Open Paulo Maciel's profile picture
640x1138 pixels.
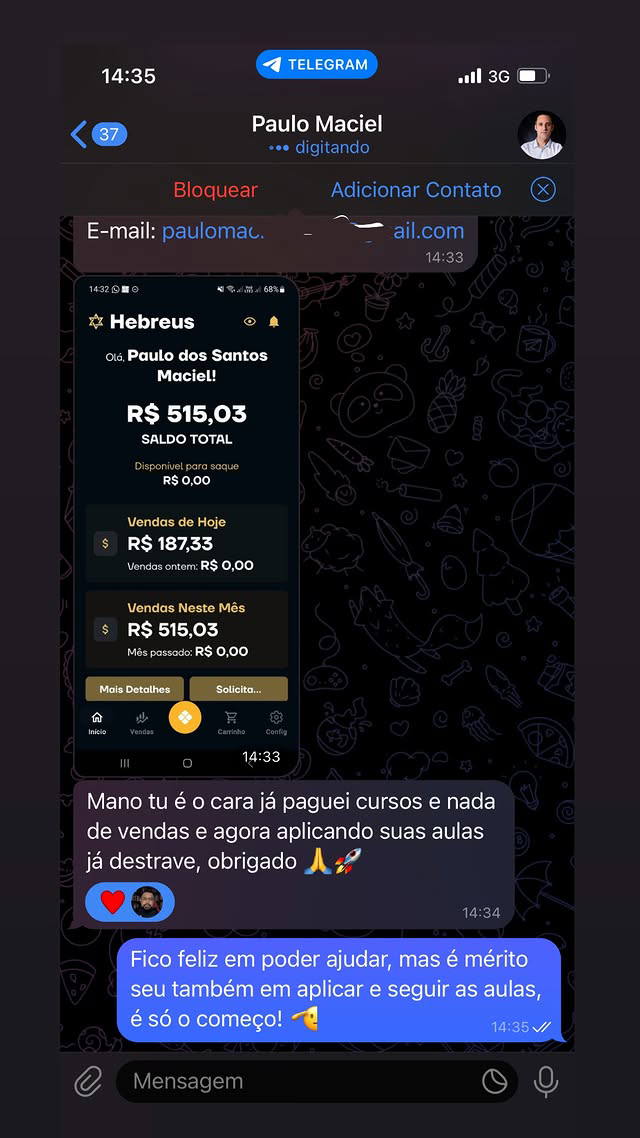541,134
